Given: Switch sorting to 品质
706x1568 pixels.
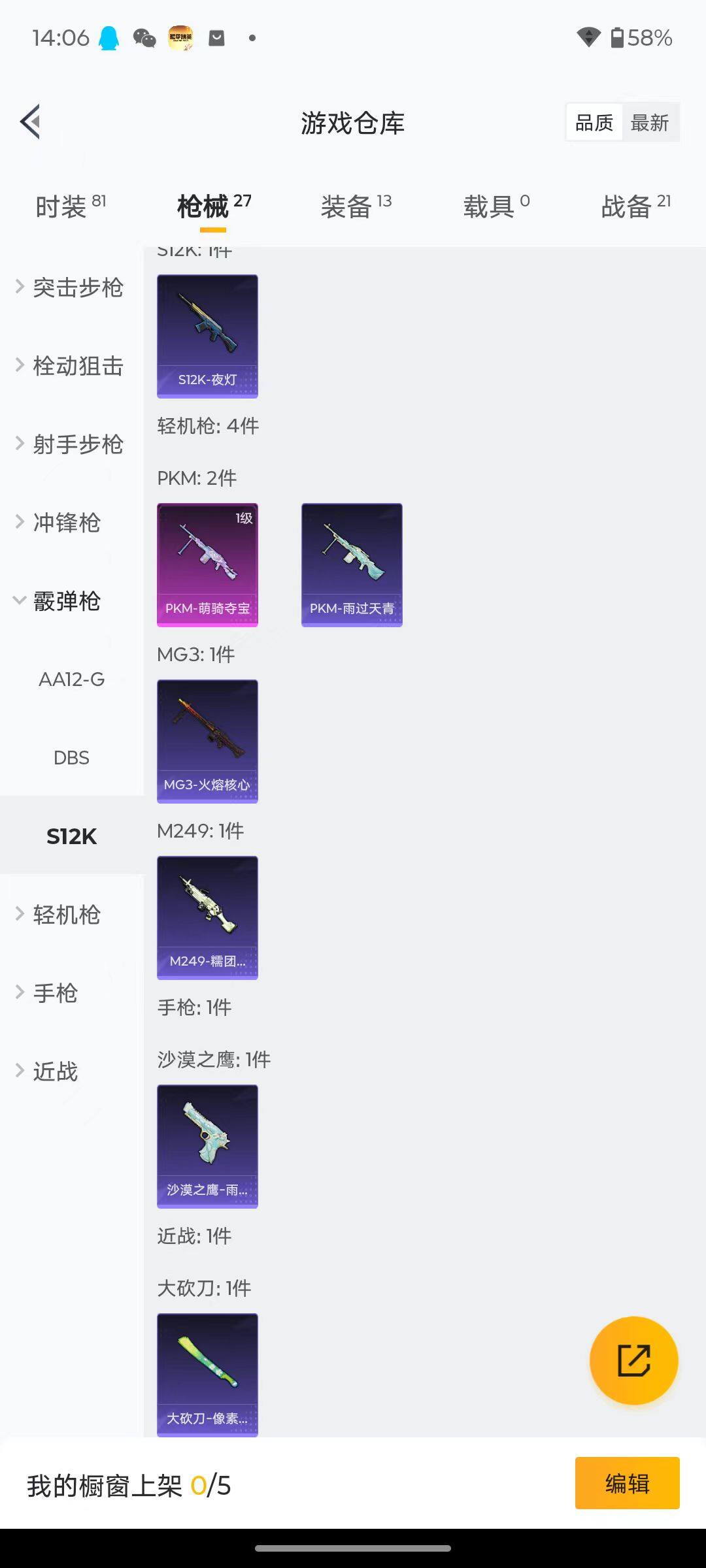Looking at the screenshot, I should point(593,122).
